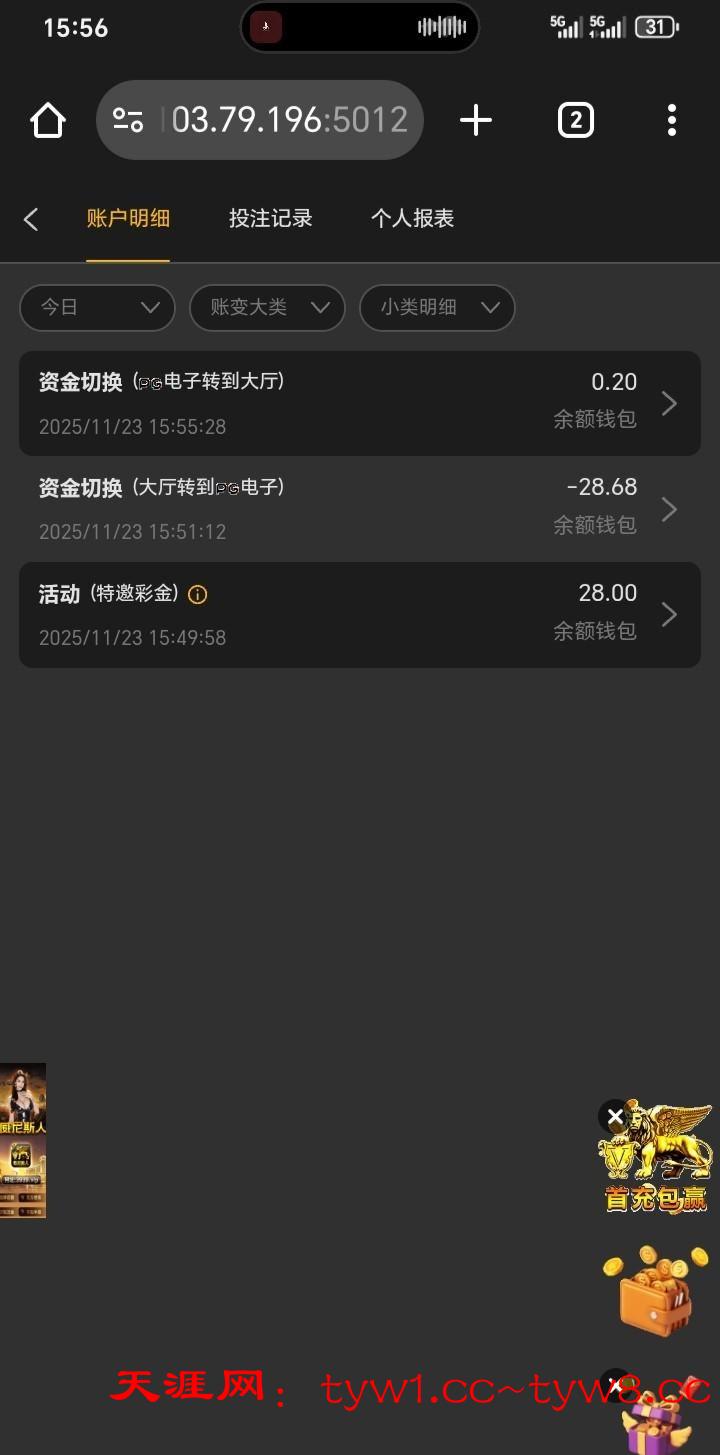Show info about 特邀彩金
This screenshot has height=1455, width=720.
[198, 595]
